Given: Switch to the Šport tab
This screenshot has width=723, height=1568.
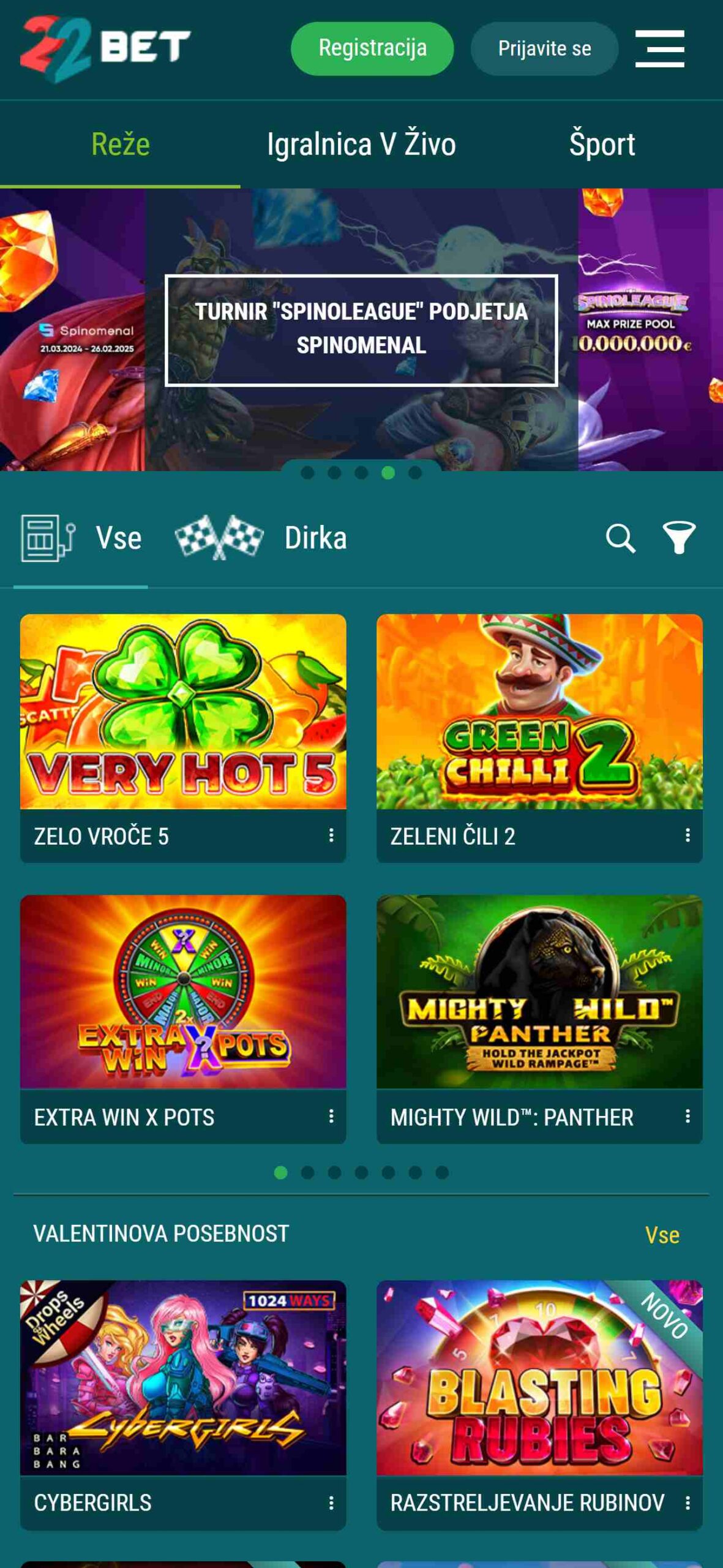Looking at the screenshot, I should pos(602,144).
